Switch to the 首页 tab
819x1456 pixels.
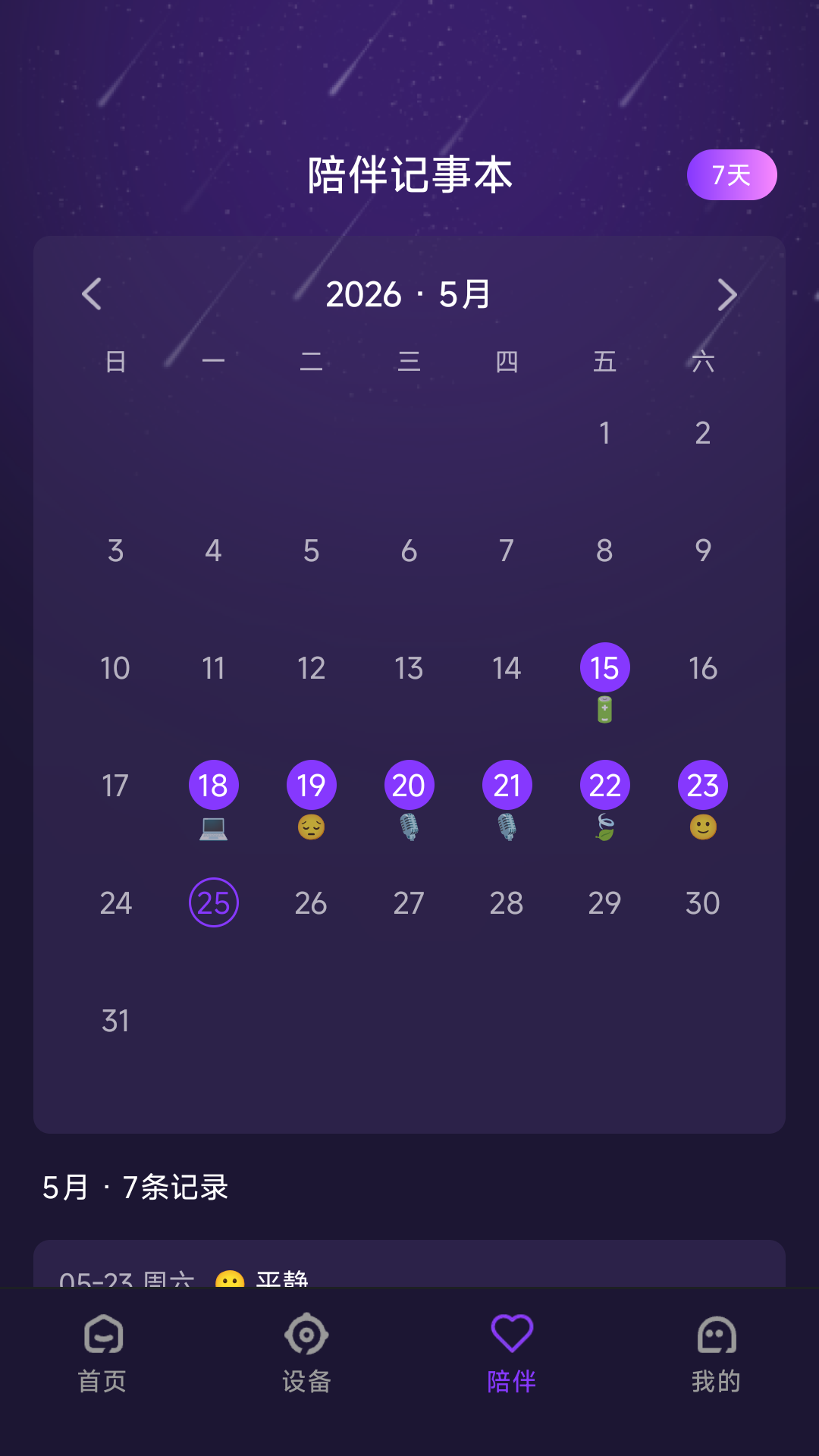(102, 1354)
